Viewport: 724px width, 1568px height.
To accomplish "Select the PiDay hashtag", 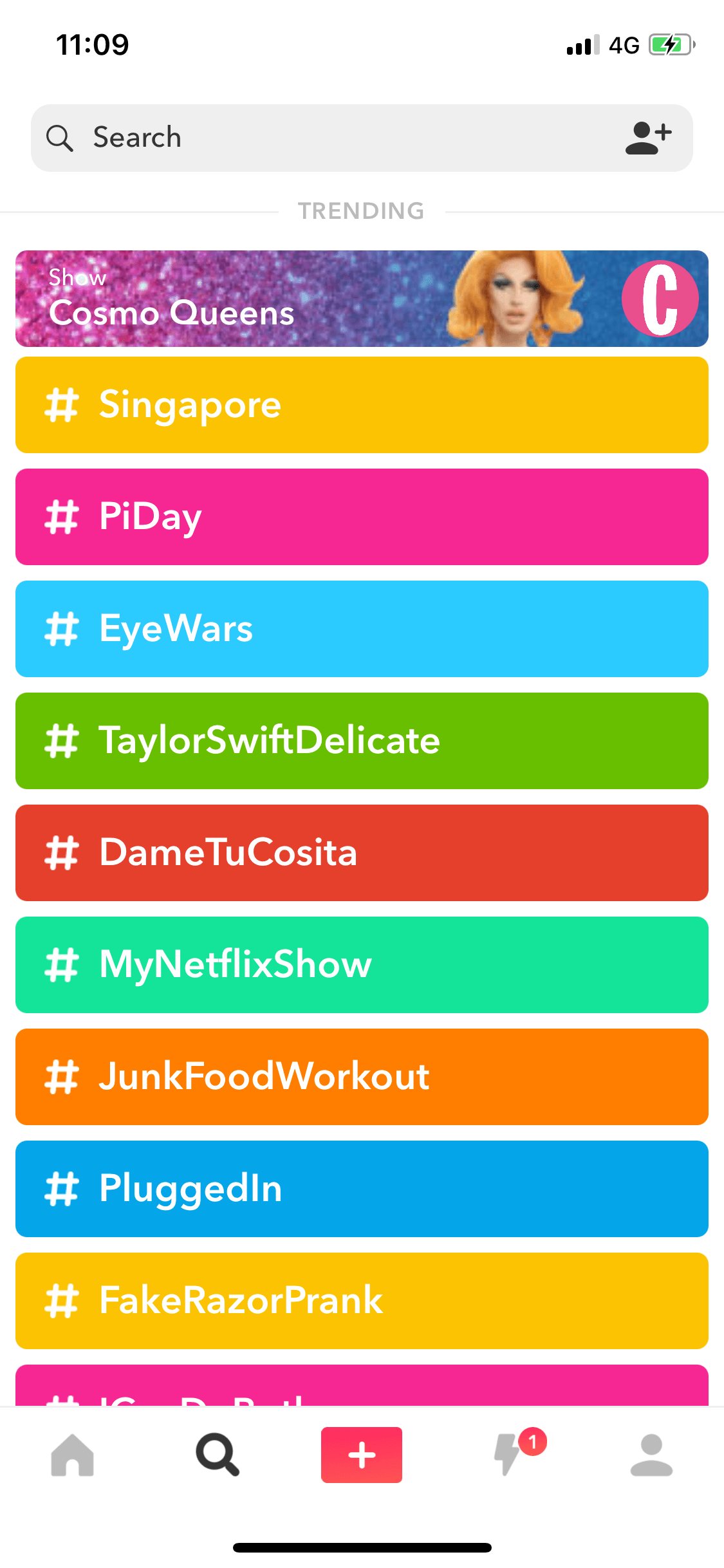I will pos(362,517).
